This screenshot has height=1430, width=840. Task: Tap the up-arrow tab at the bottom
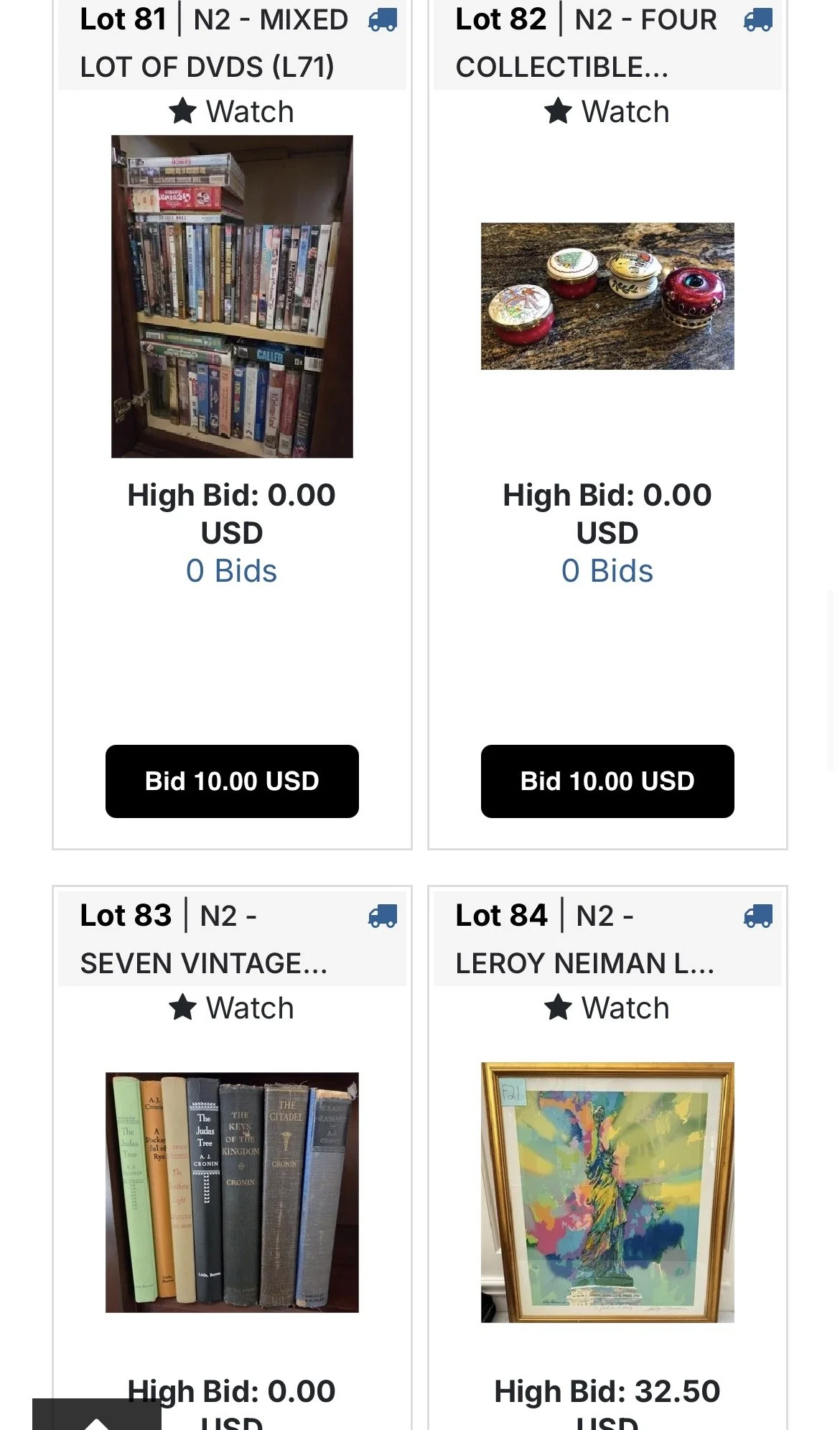point(97,1415)
